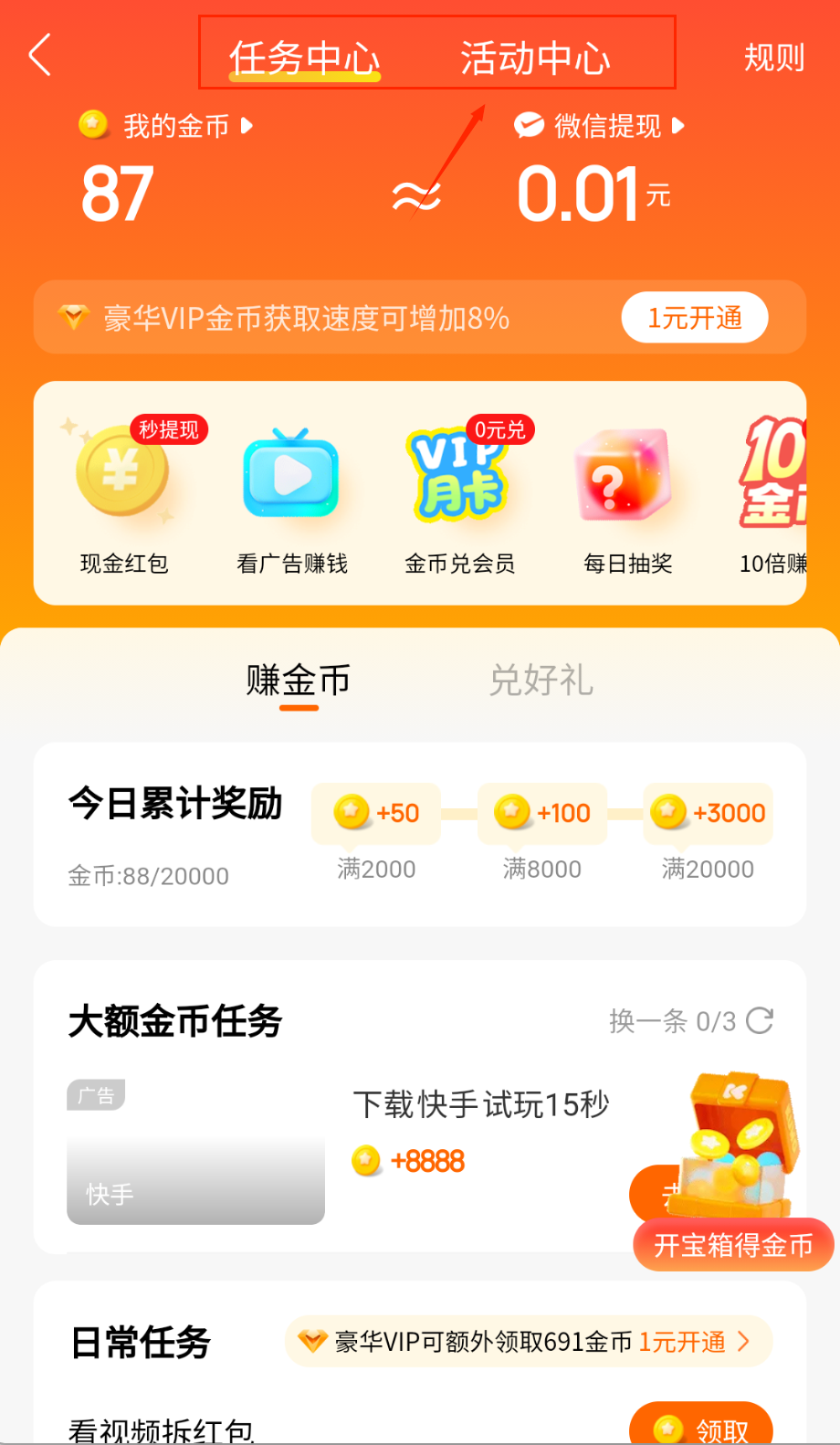Screen dimensions: 840x1445
Task: Select the 赚金币 tab
Action: 298,680
